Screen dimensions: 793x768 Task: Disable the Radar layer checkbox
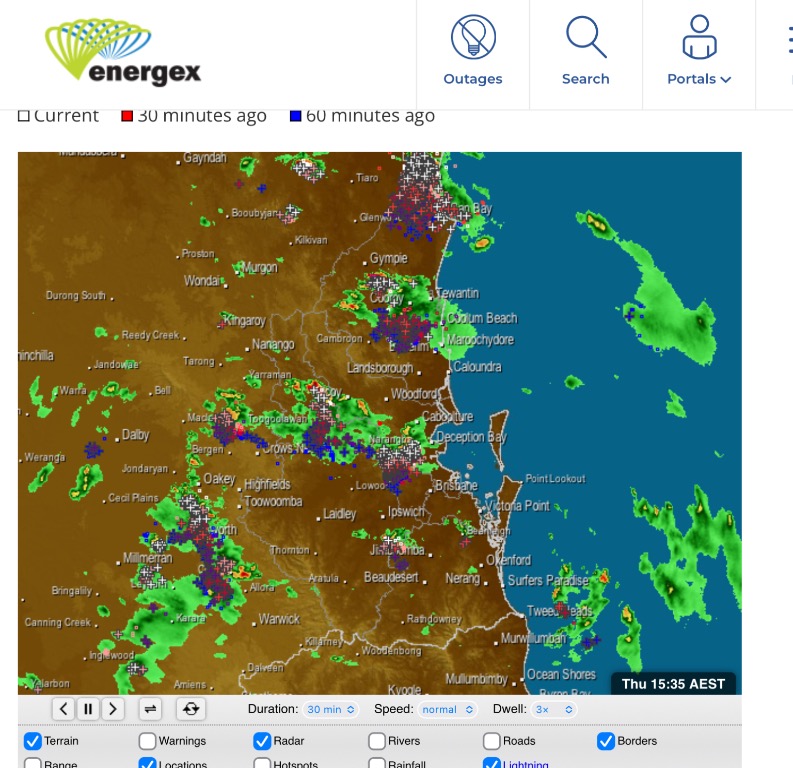click(262, 741)
